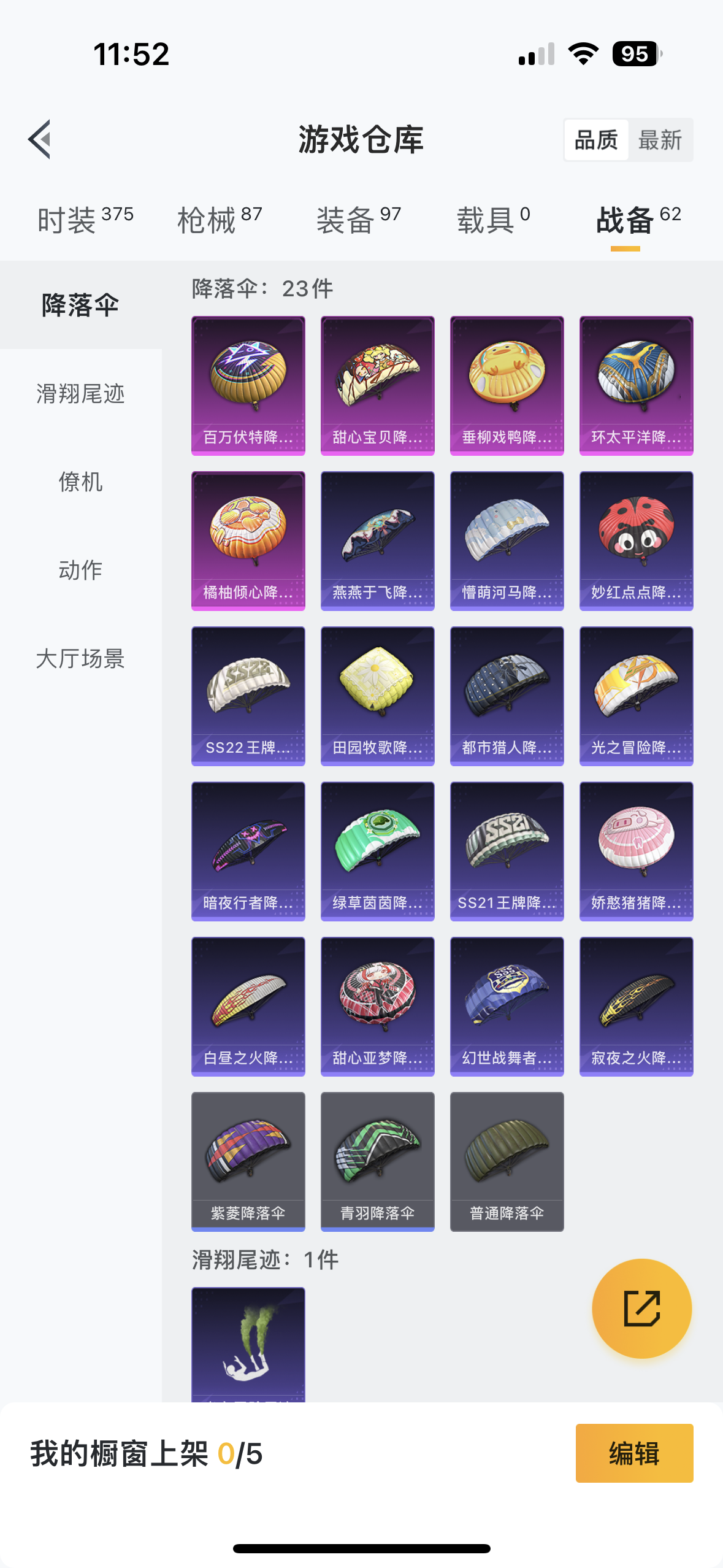Switch to the 载具 tab
Screen dimensions: 723x1568
point(494,220)
